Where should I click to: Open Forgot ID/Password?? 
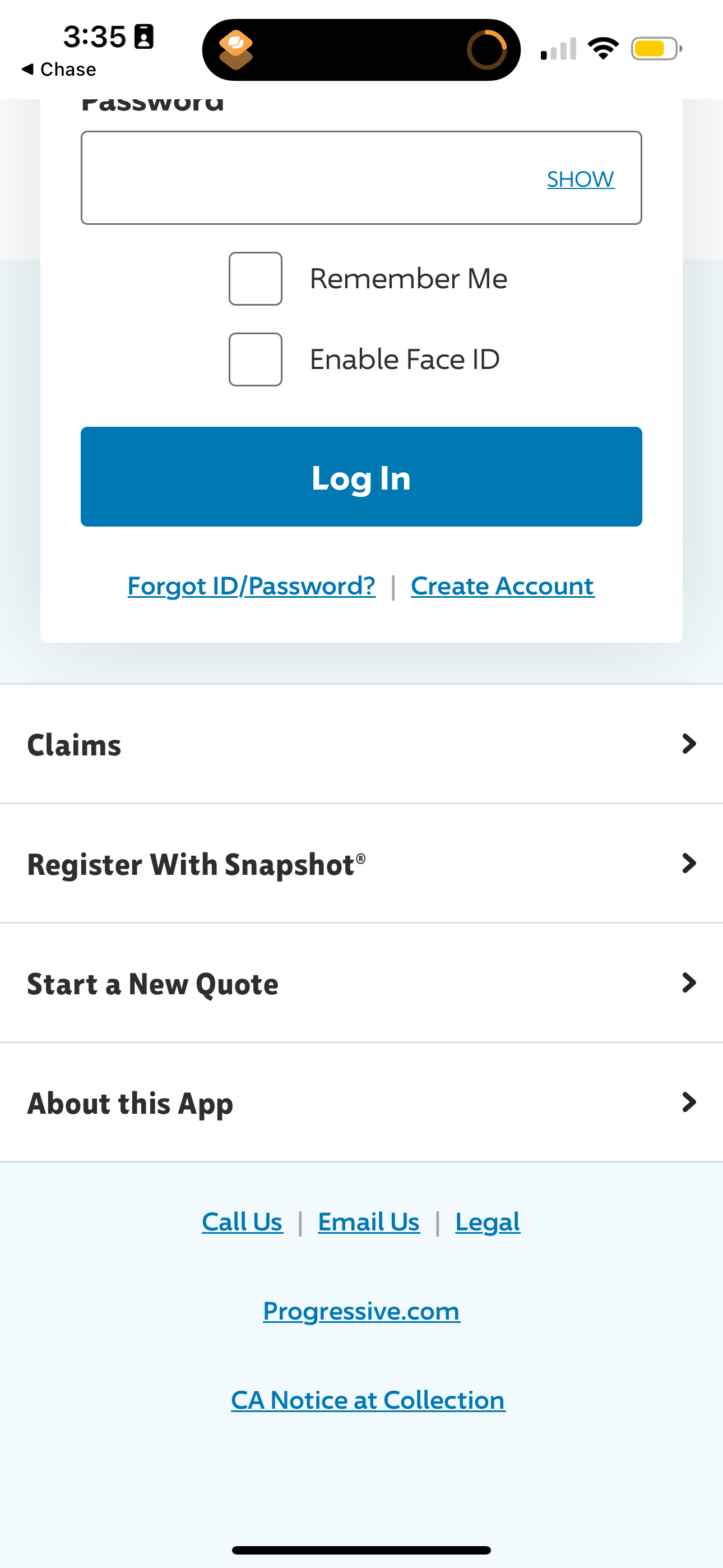coord(251,585)
